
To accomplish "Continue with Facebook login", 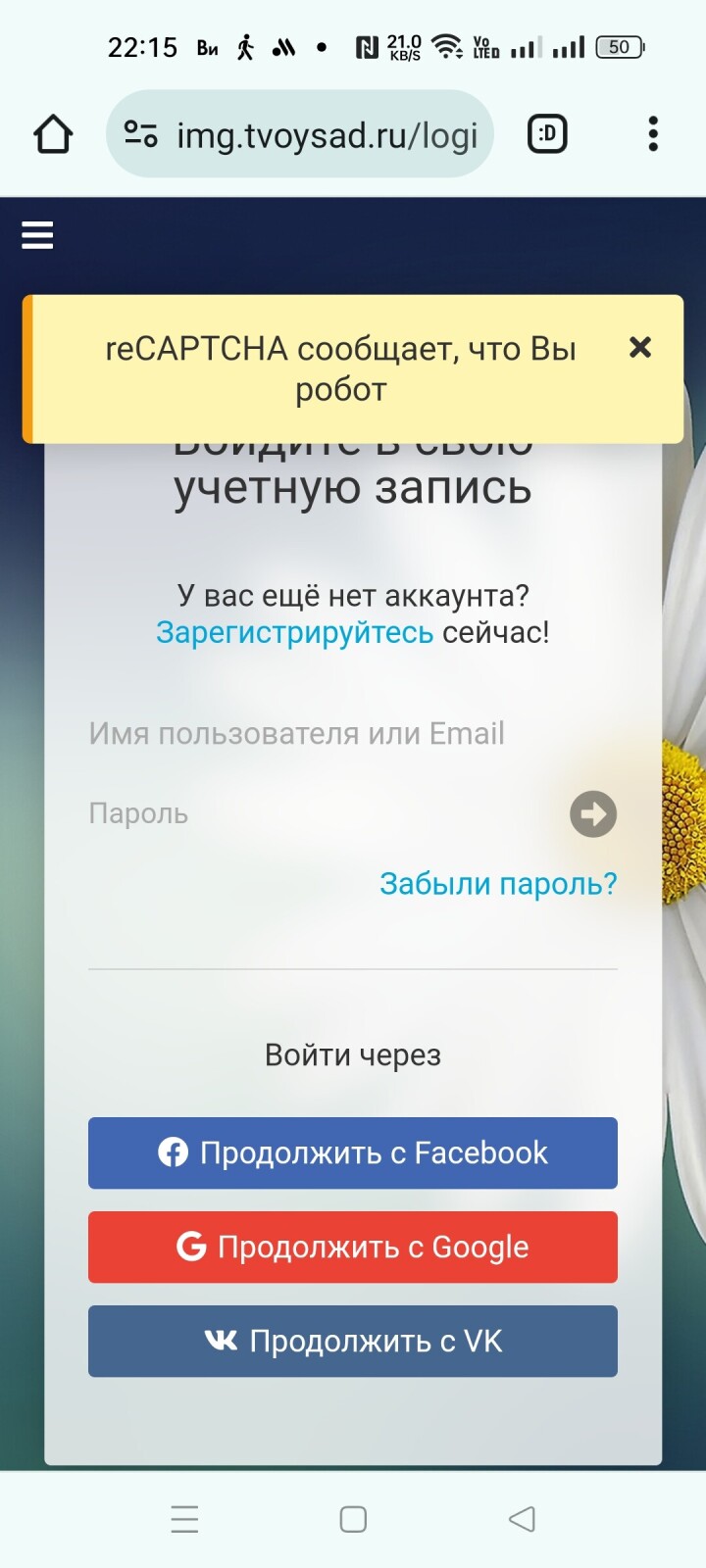I will pos(353,1153).
